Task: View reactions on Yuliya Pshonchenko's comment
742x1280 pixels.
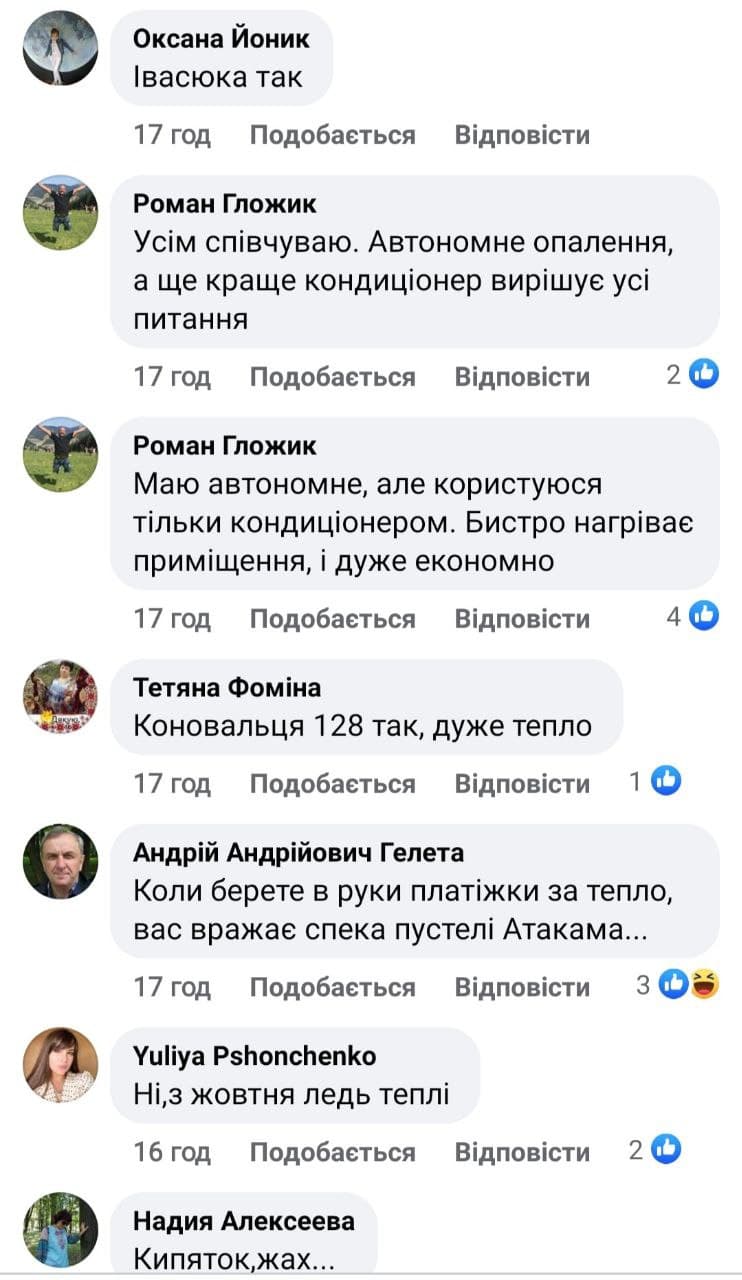Action: 656,1151
